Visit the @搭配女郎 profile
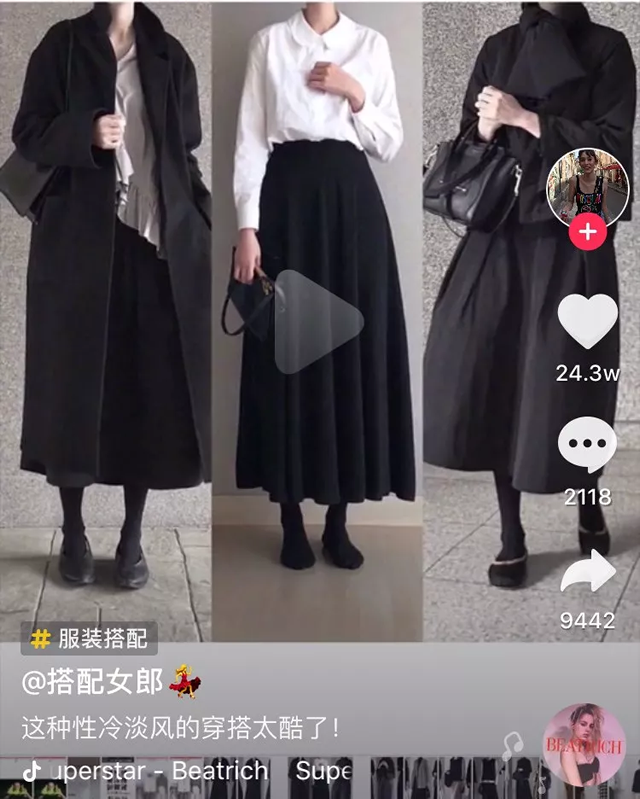The height and width of the screenshot is (799, 640). click(x=98, y=682)
